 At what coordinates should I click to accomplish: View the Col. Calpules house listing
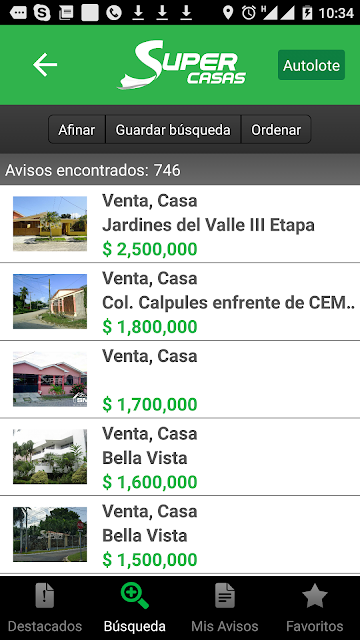point(180,302)
